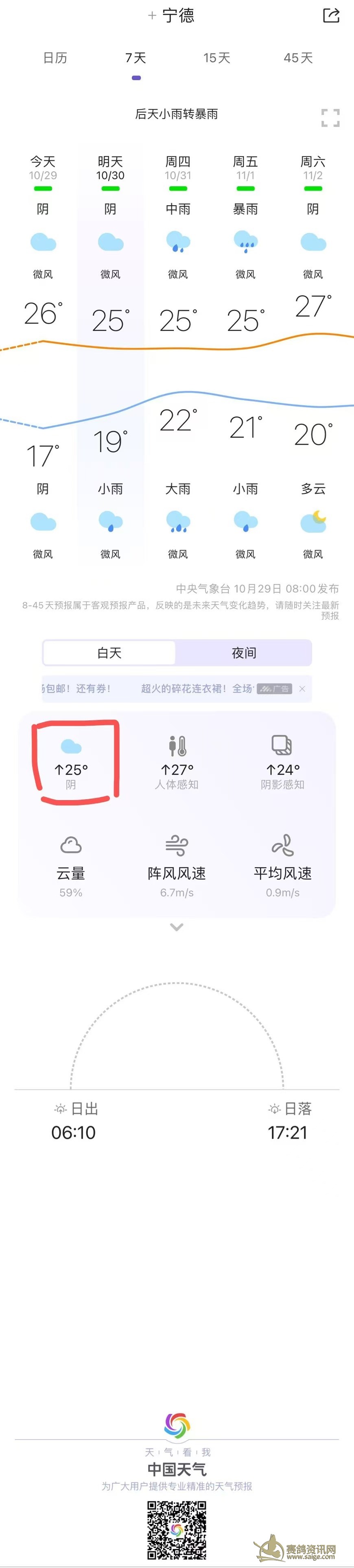Switch to 夜间 details
This screenshot has height=1568, width=354.
(x=244, y=653)
